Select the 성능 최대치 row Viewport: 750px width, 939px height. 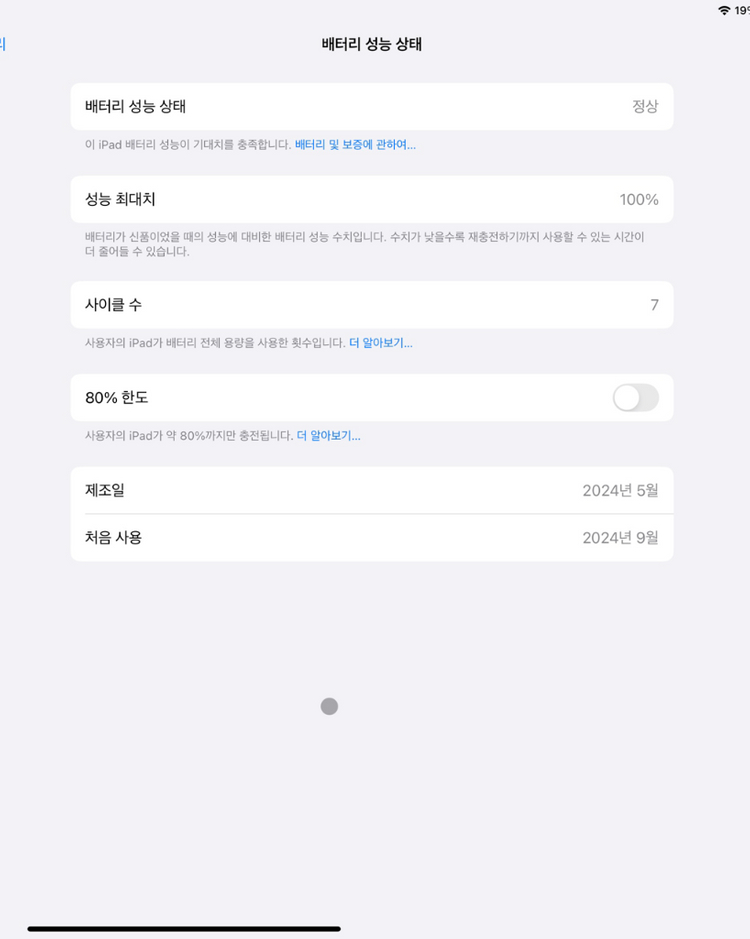(372, 199)
